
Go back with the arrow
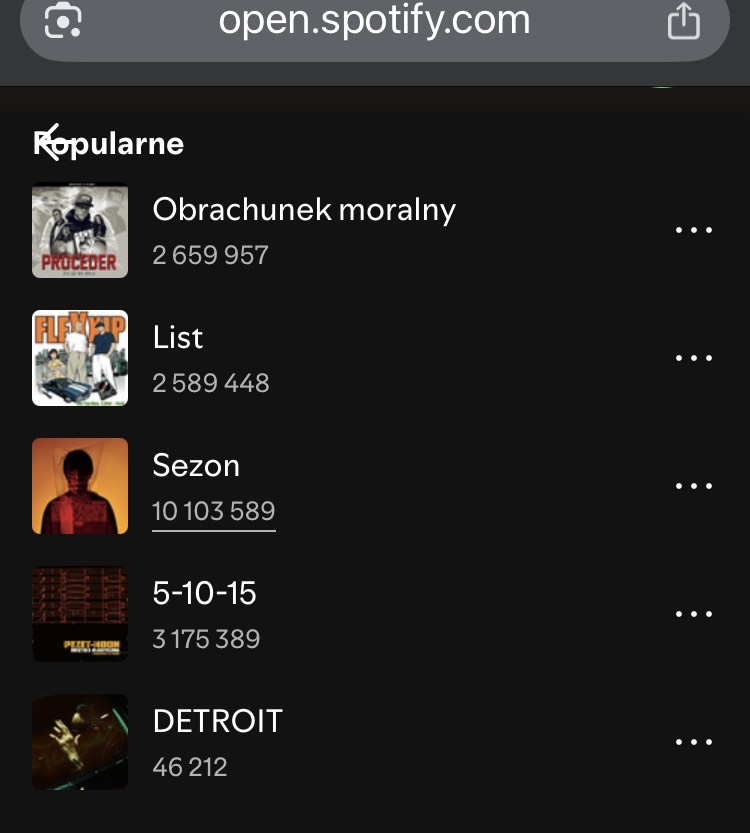pos(50,142)
